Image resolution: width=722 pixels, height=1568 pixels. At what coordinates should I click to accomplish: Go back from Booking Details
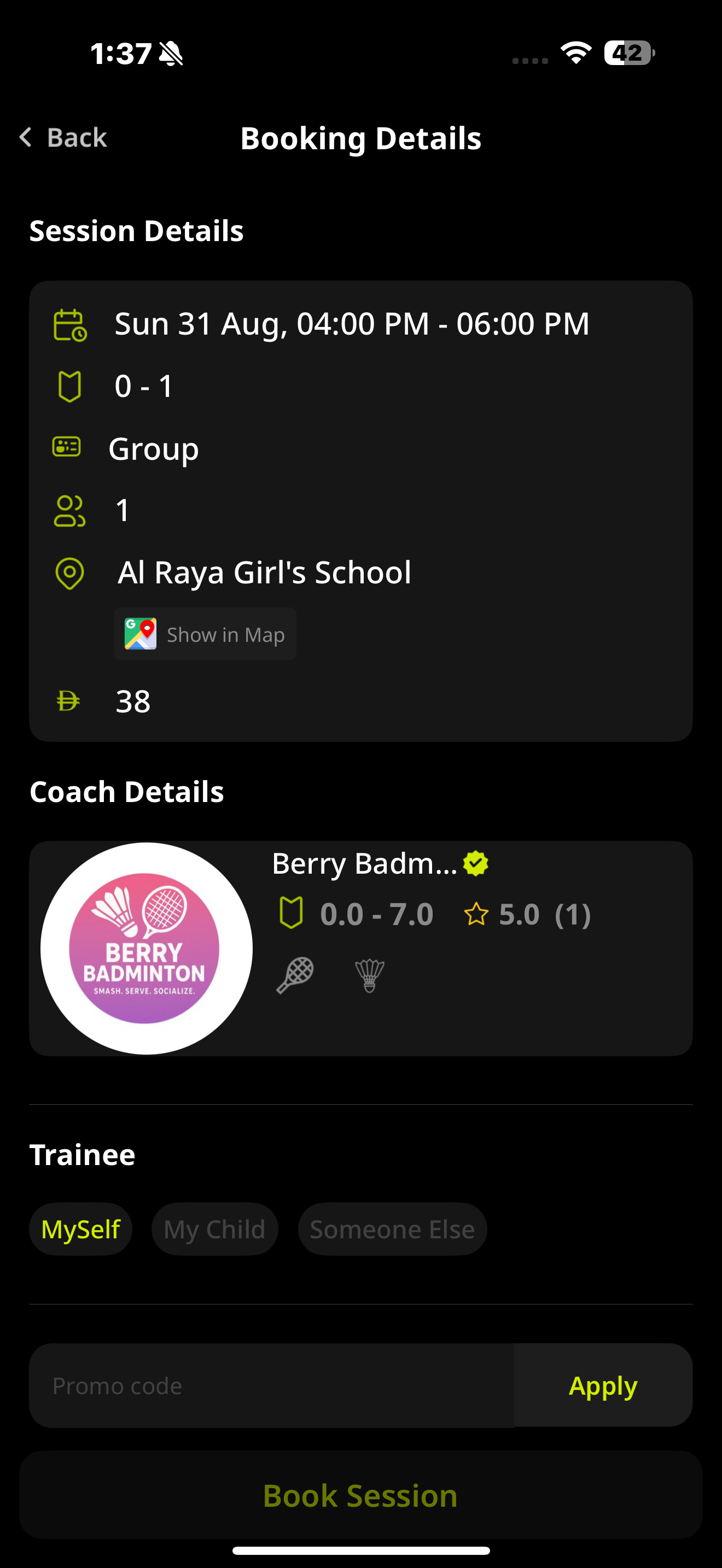[63, 138]
